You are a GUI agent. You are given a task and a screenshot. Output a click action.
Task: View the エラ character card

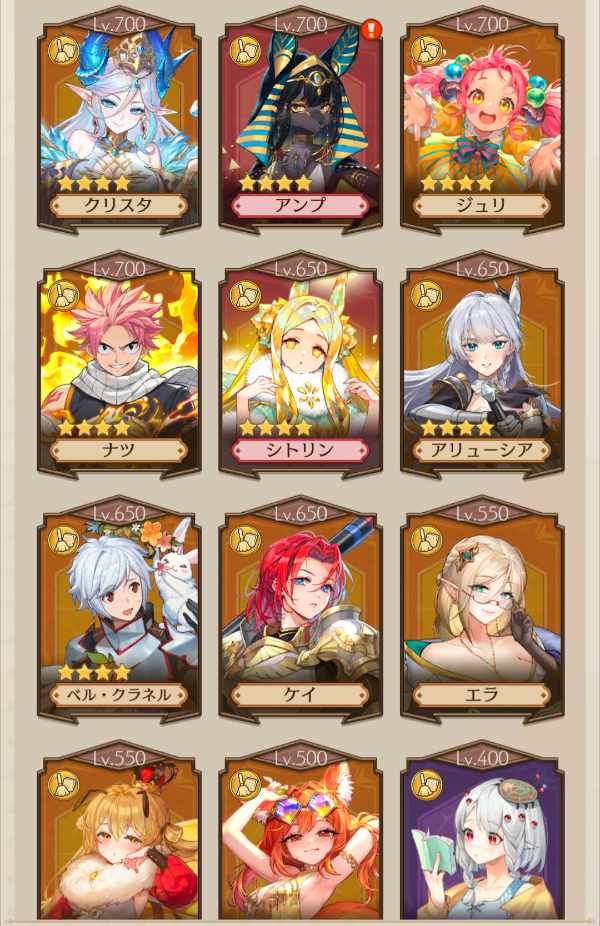pyautogui.click(x=482, y=610)
